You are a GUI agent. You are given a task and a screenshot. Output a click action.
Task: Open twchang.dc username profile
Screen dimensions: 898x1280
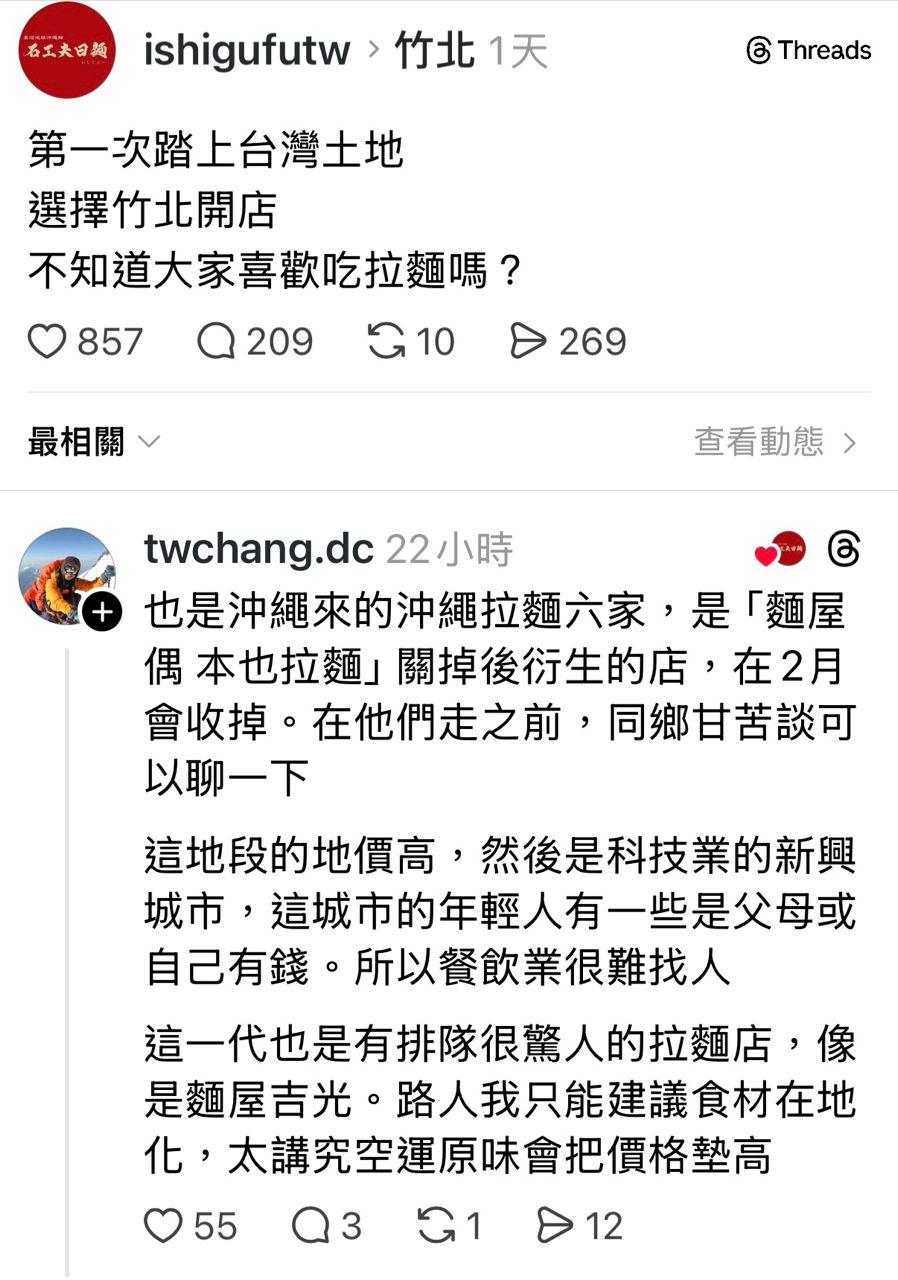[258, 549]
